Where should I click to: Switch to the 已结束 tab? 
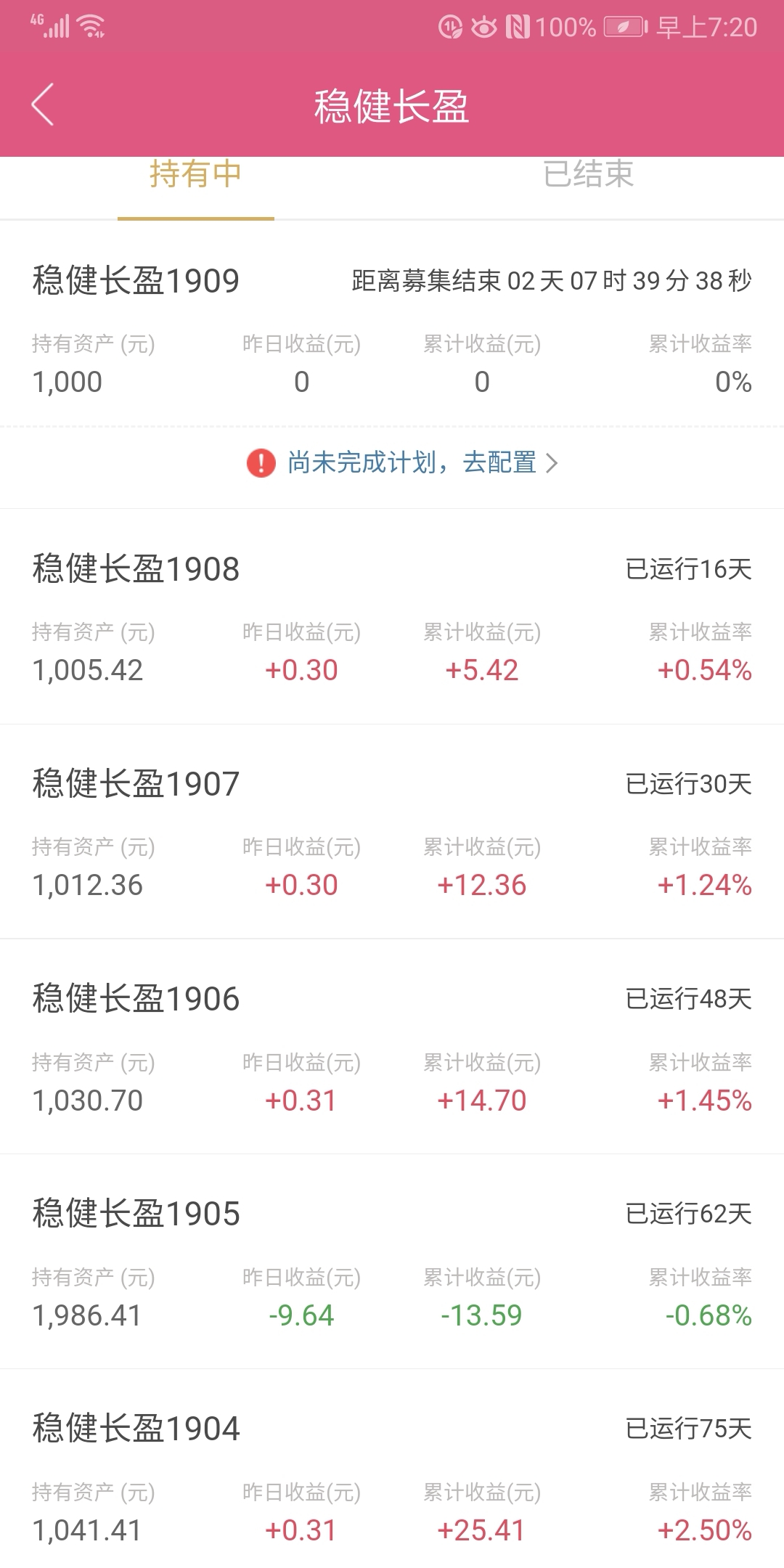pos(588,174)
